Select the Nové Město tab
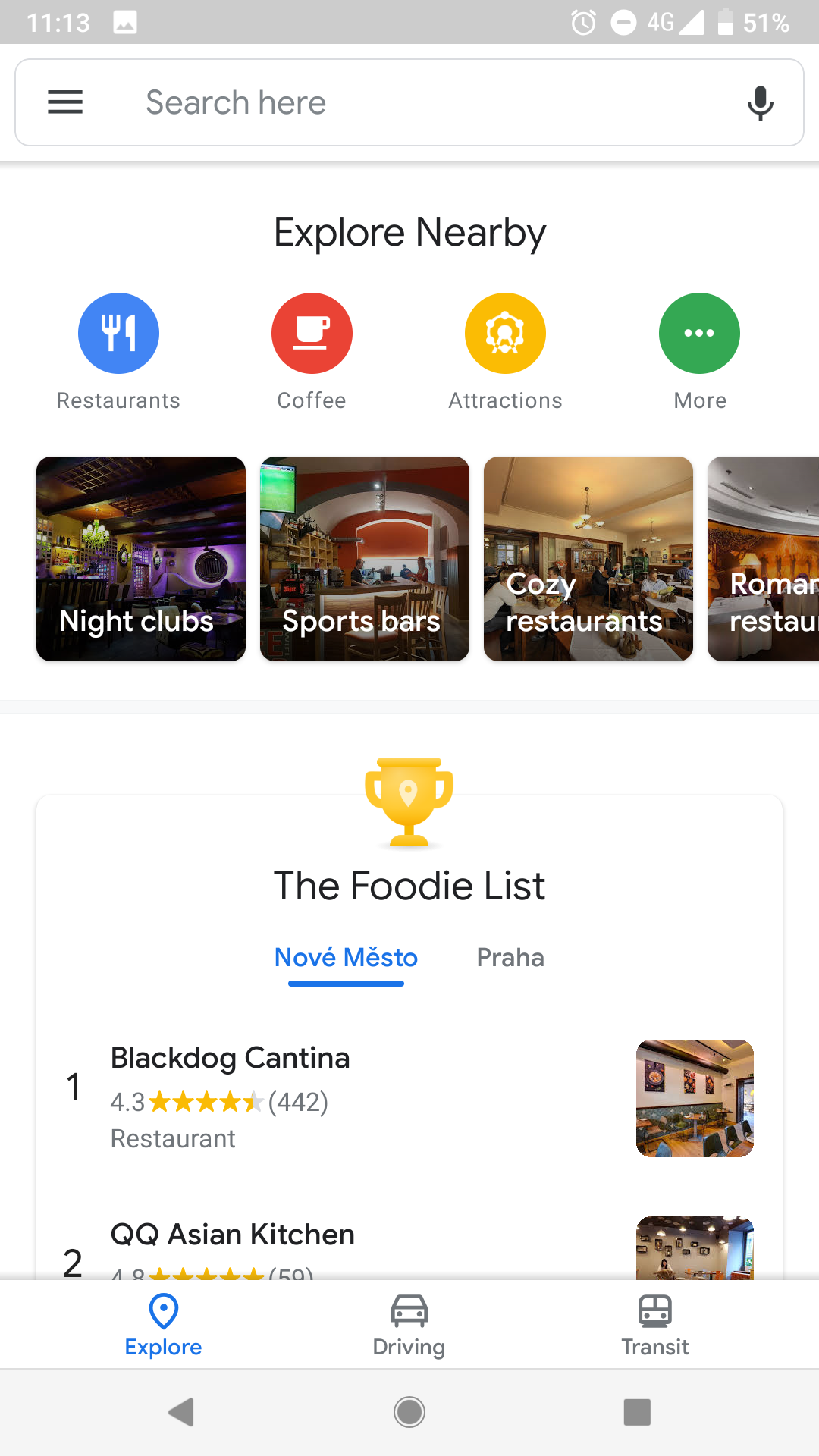The image size is (819, 1456). 345,958
